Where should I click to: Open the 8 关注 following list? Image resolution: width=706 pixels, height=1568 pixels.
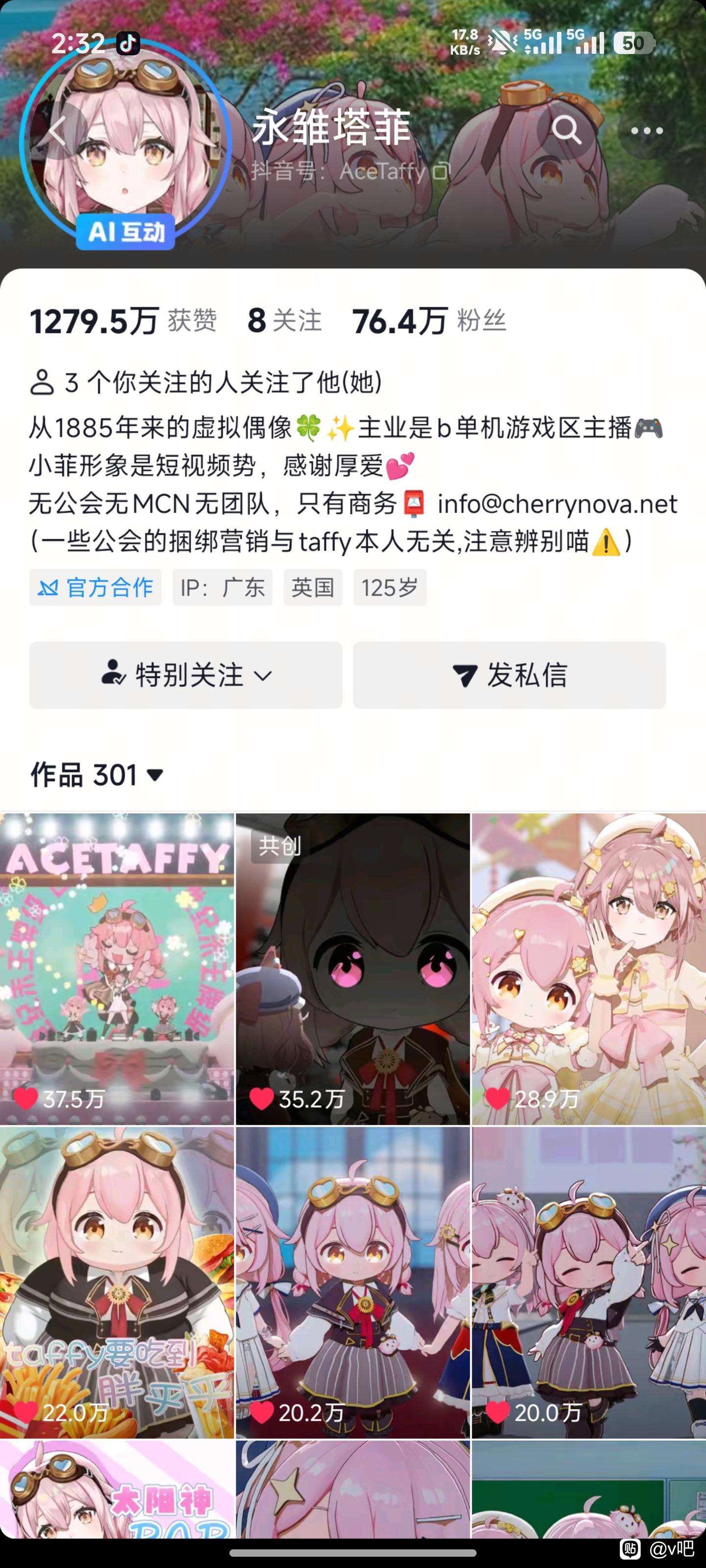pyautogui.click(x=284, y=321)
